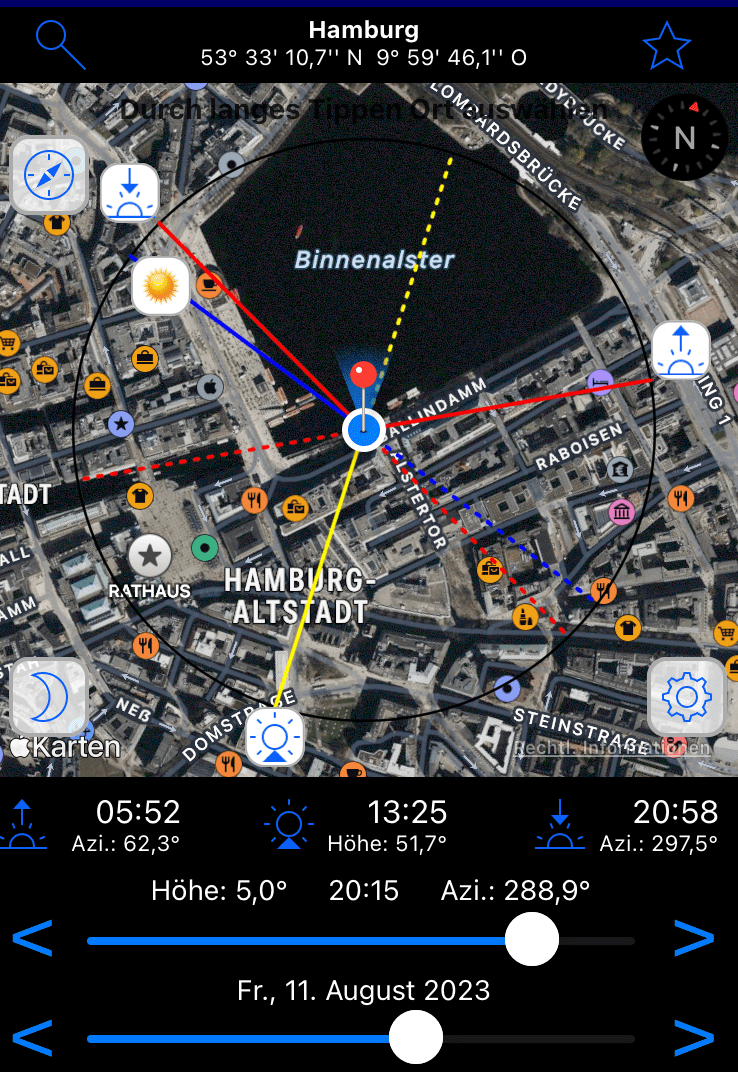Tap the sunrise icon on the right edge
Image resolution: width=738 pixels, height=1072 pixels.
coord(681,350)
